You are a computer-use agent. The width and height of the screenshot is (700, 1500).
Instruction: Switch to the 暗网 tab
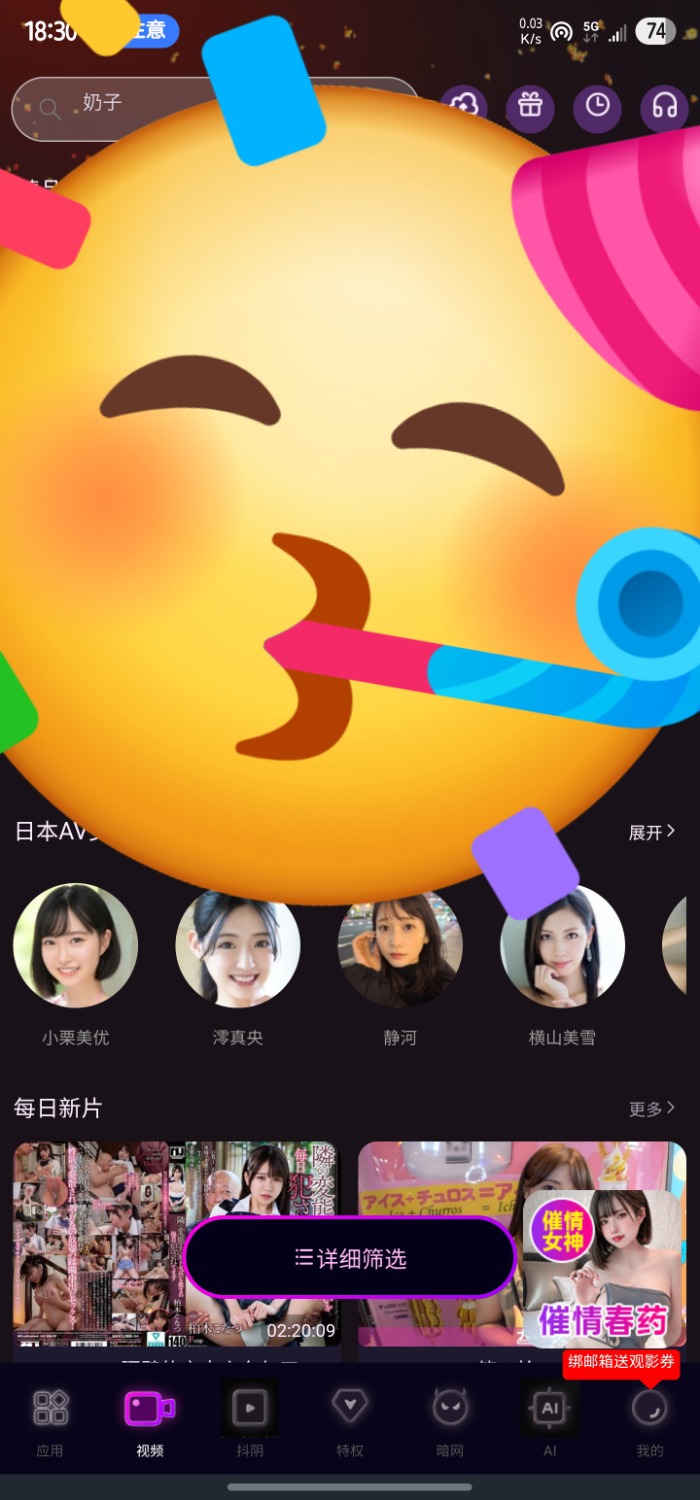pyautogui.click(x=450, y=1420)
